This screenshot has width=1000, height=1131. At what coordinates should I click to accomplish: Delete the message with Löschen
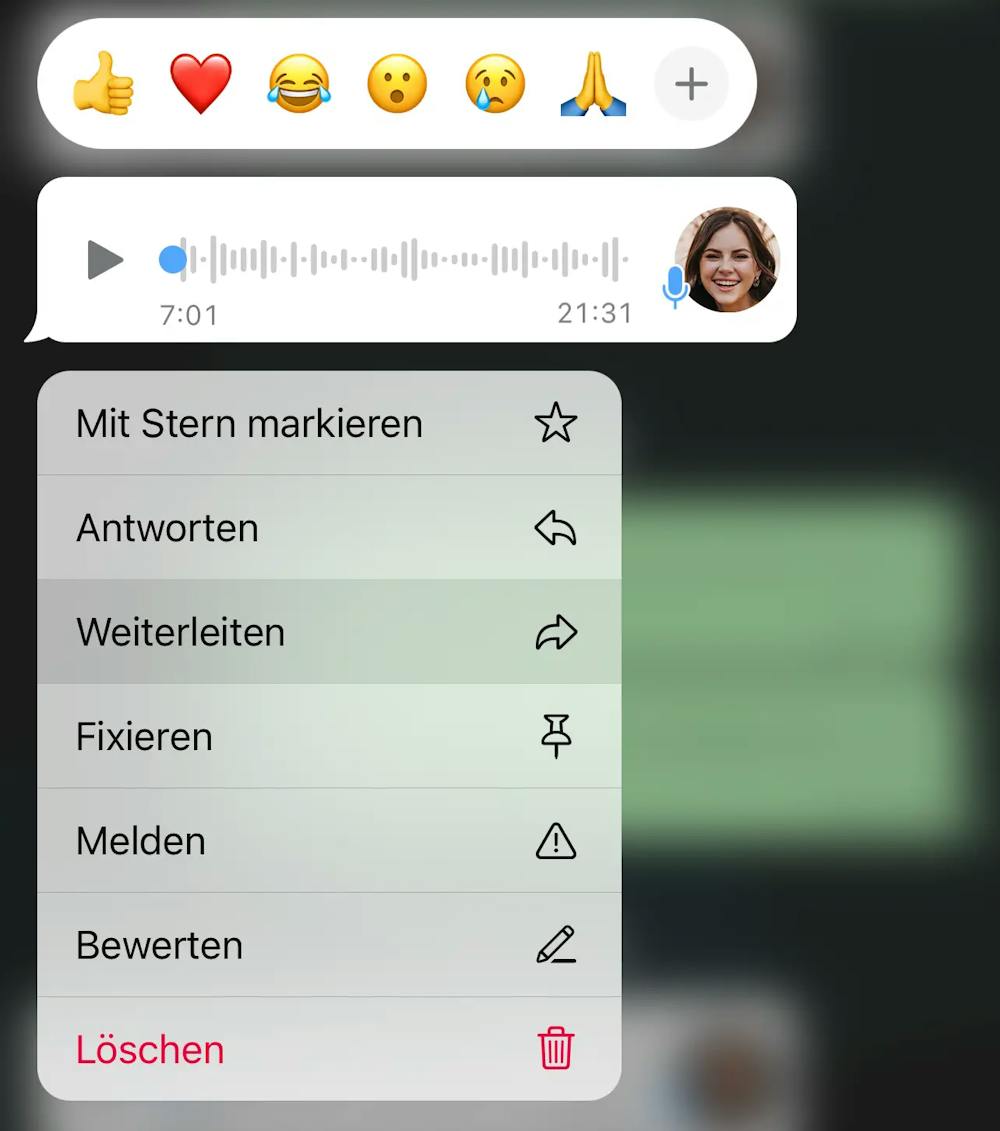pyautogui.click(x=329, y=1049)
